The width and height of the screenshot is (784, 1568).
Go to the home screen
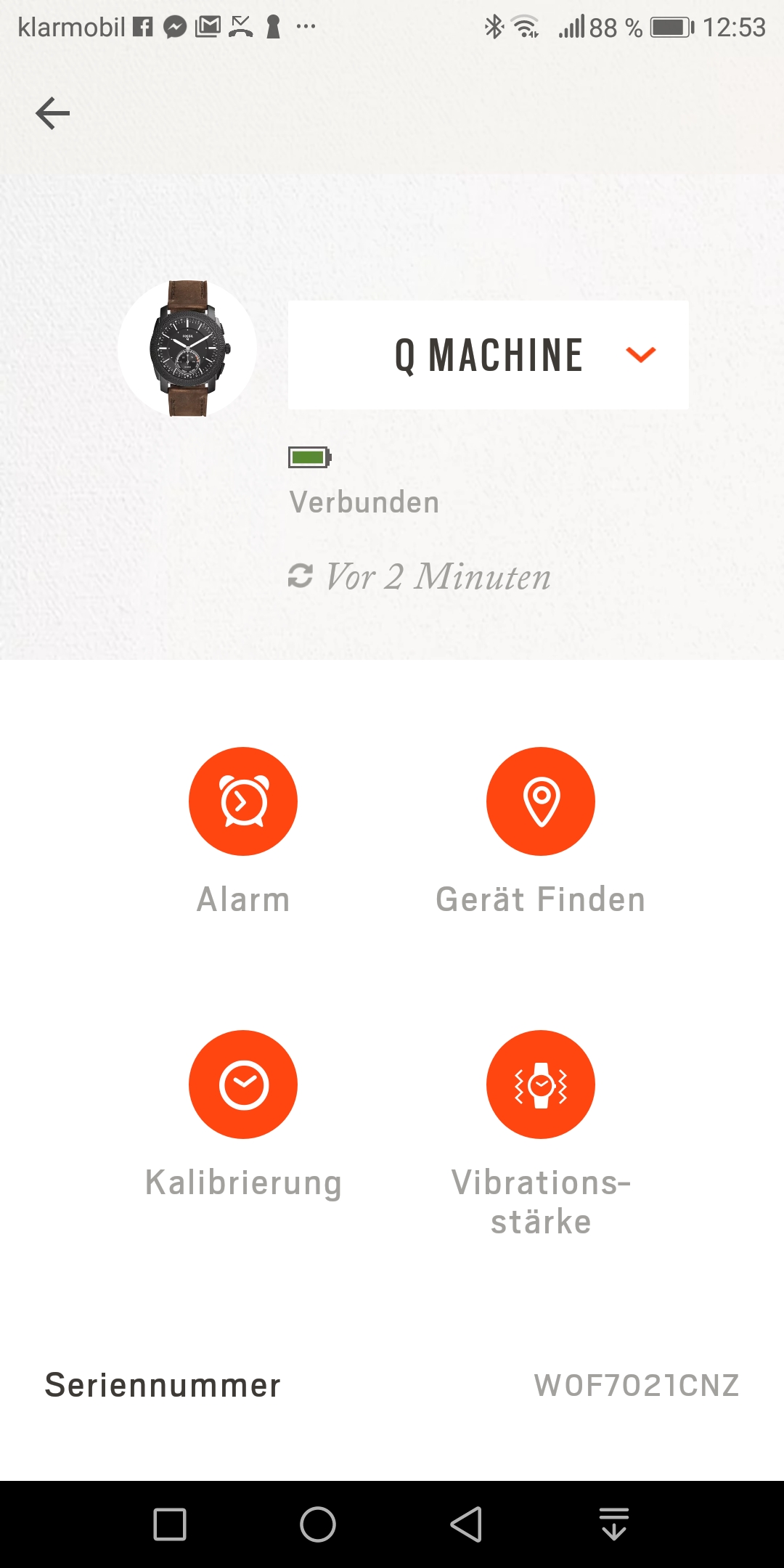point(318,1524)
